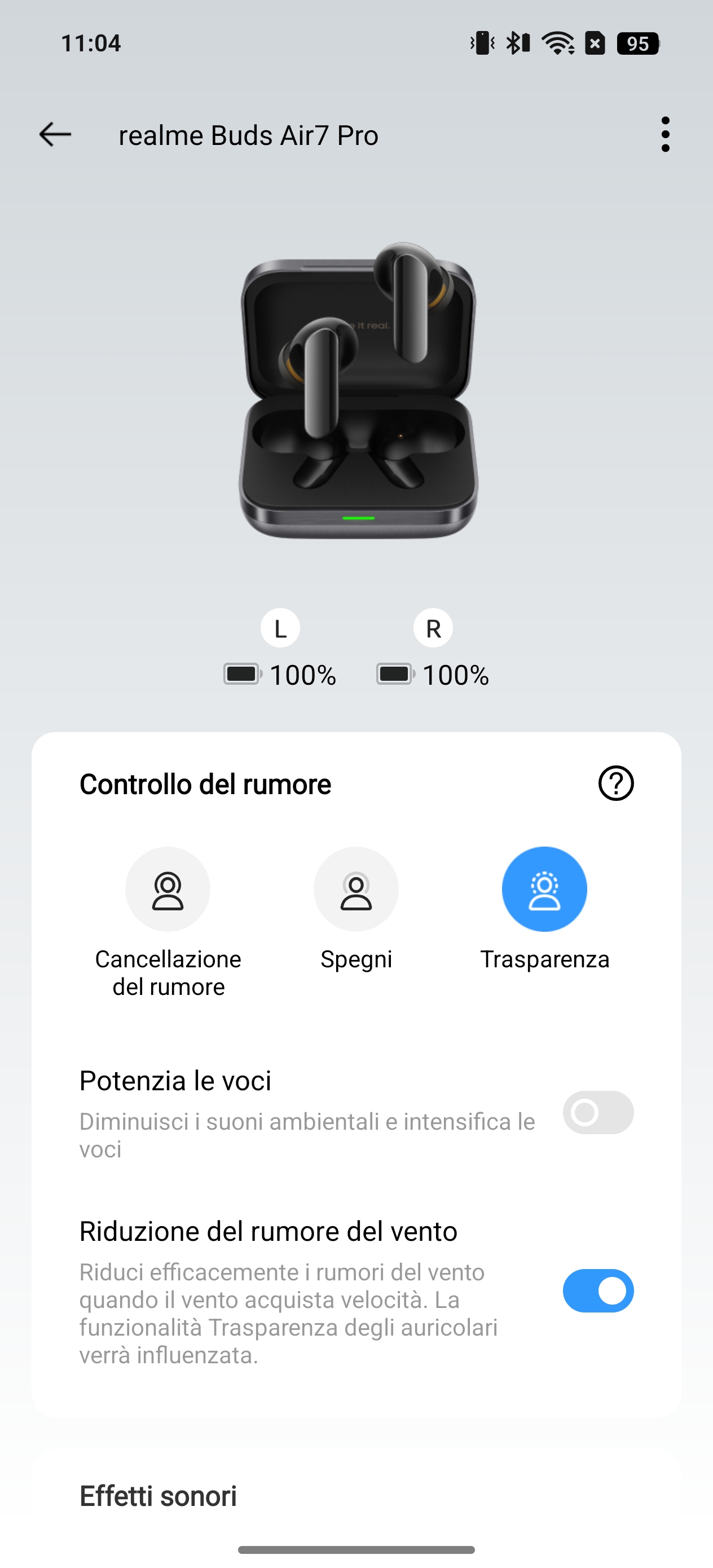Viewport: 713px width, 1568px height.
Task: Open the three-dot overflow menu
Action: [x=666, y=135]
